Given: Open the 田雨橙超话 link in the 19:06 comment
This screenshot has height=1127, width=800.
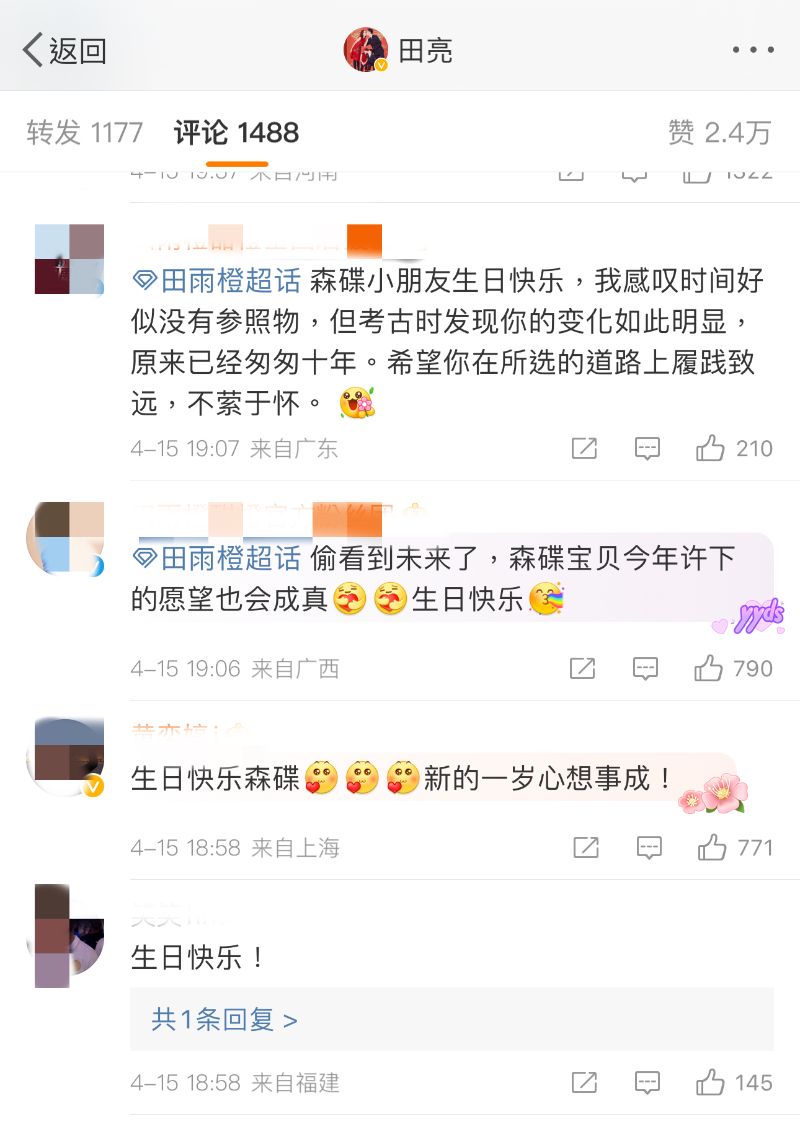Looking at the screenshot, I should [217, 558].
